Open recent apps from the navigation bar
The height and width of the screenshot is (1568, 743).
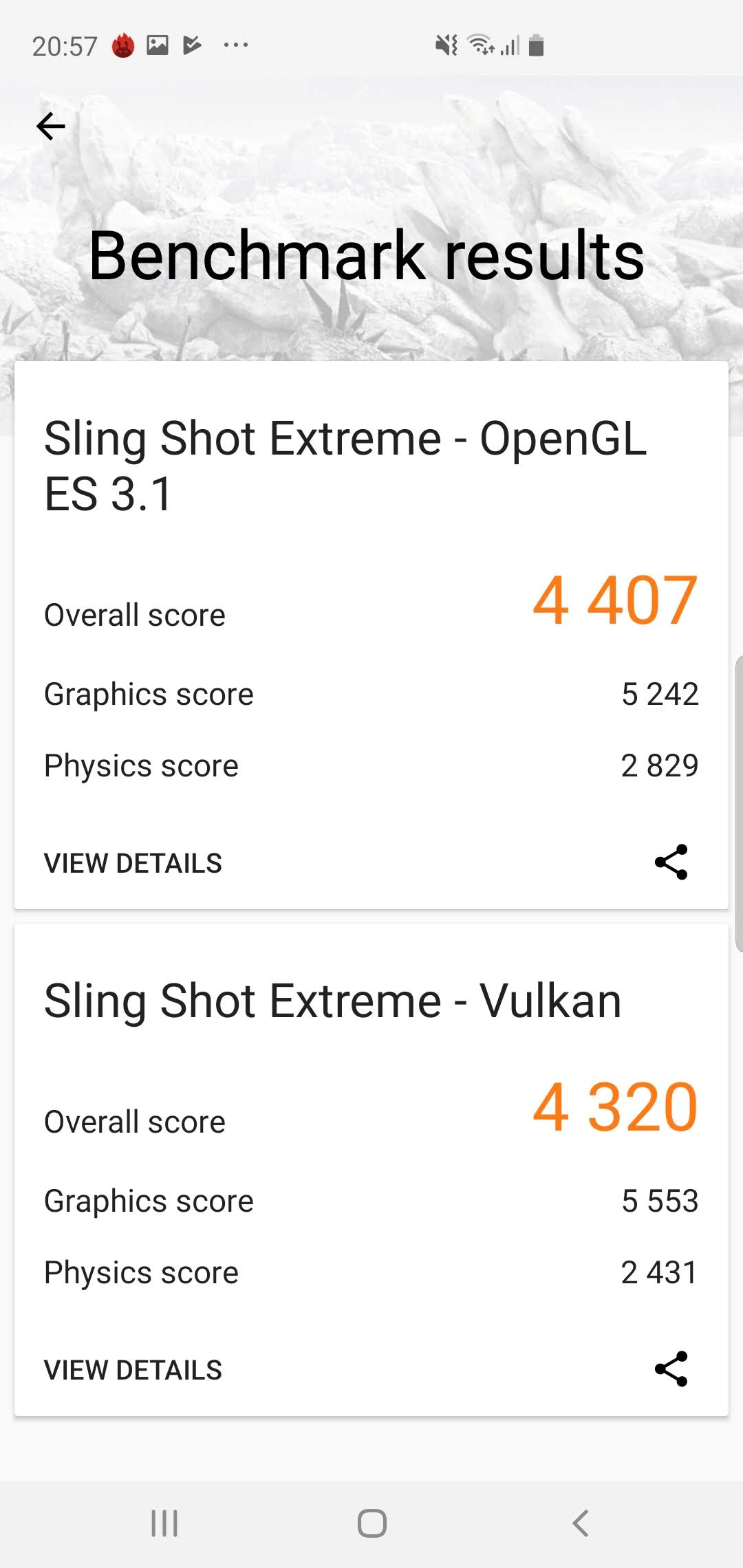click(x=164, y=1523)
